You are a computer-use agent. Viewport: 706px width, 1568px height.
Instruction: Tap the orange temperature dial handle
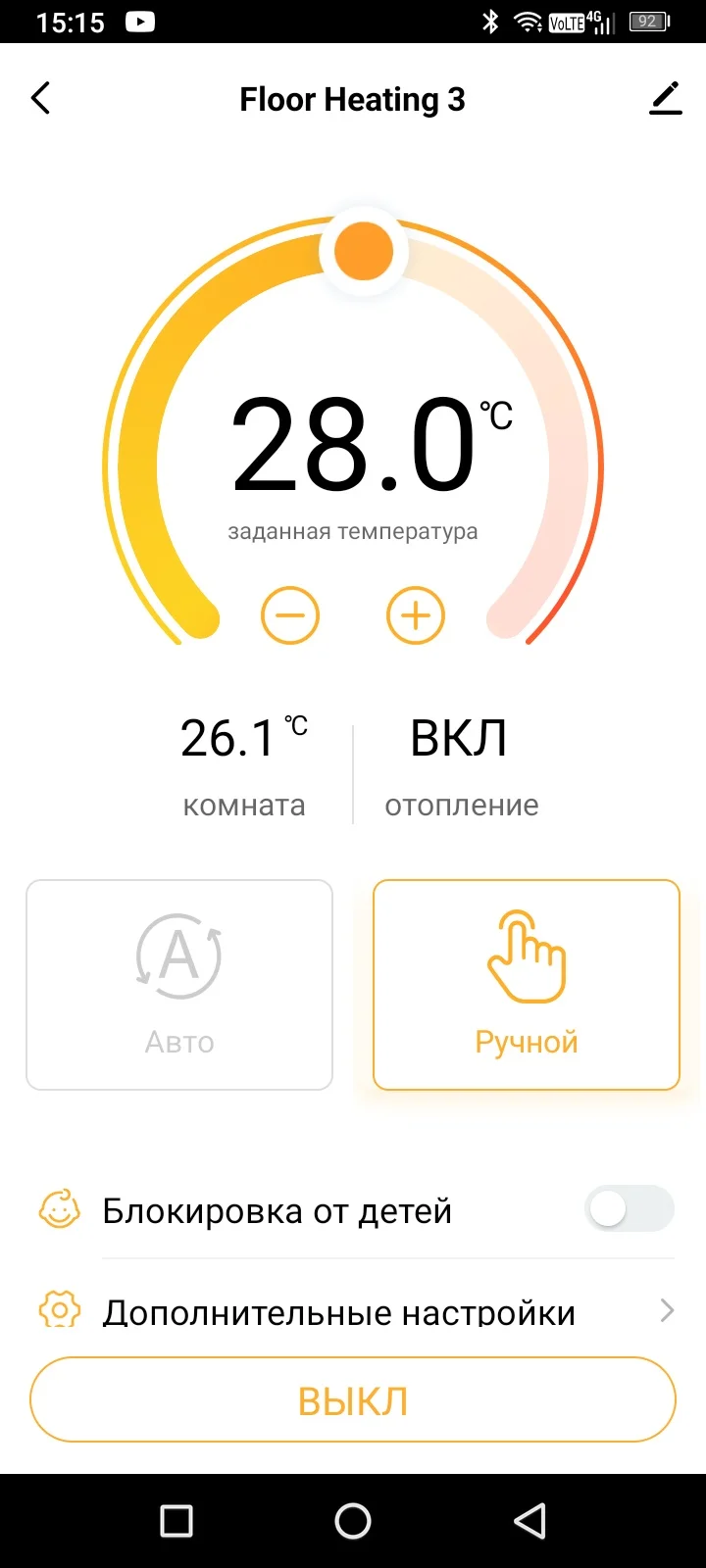click(x=364, y=251)
